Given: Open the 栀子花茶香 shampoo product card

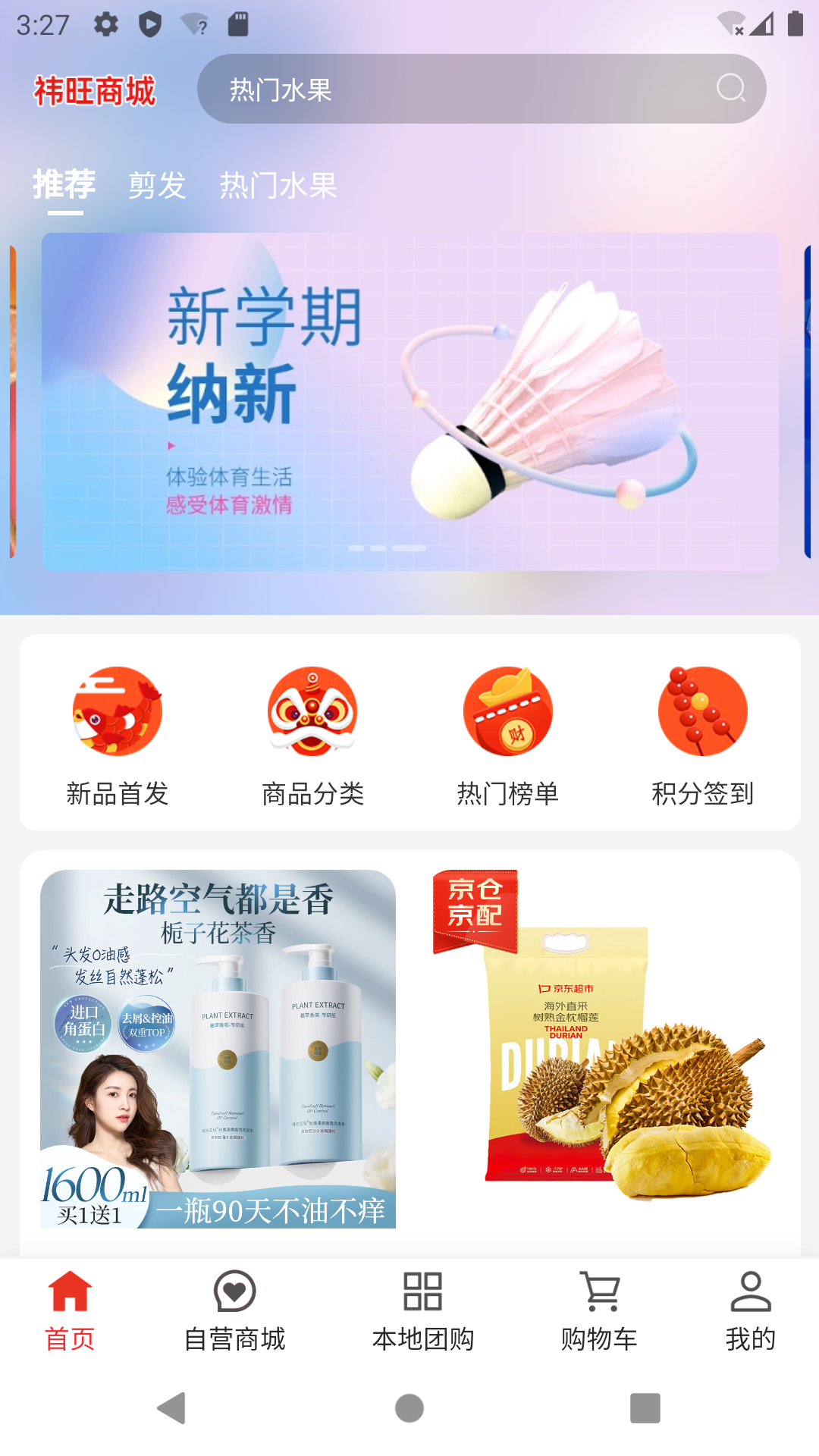Looking at the screenshot, I should [x=218, y=1049].
